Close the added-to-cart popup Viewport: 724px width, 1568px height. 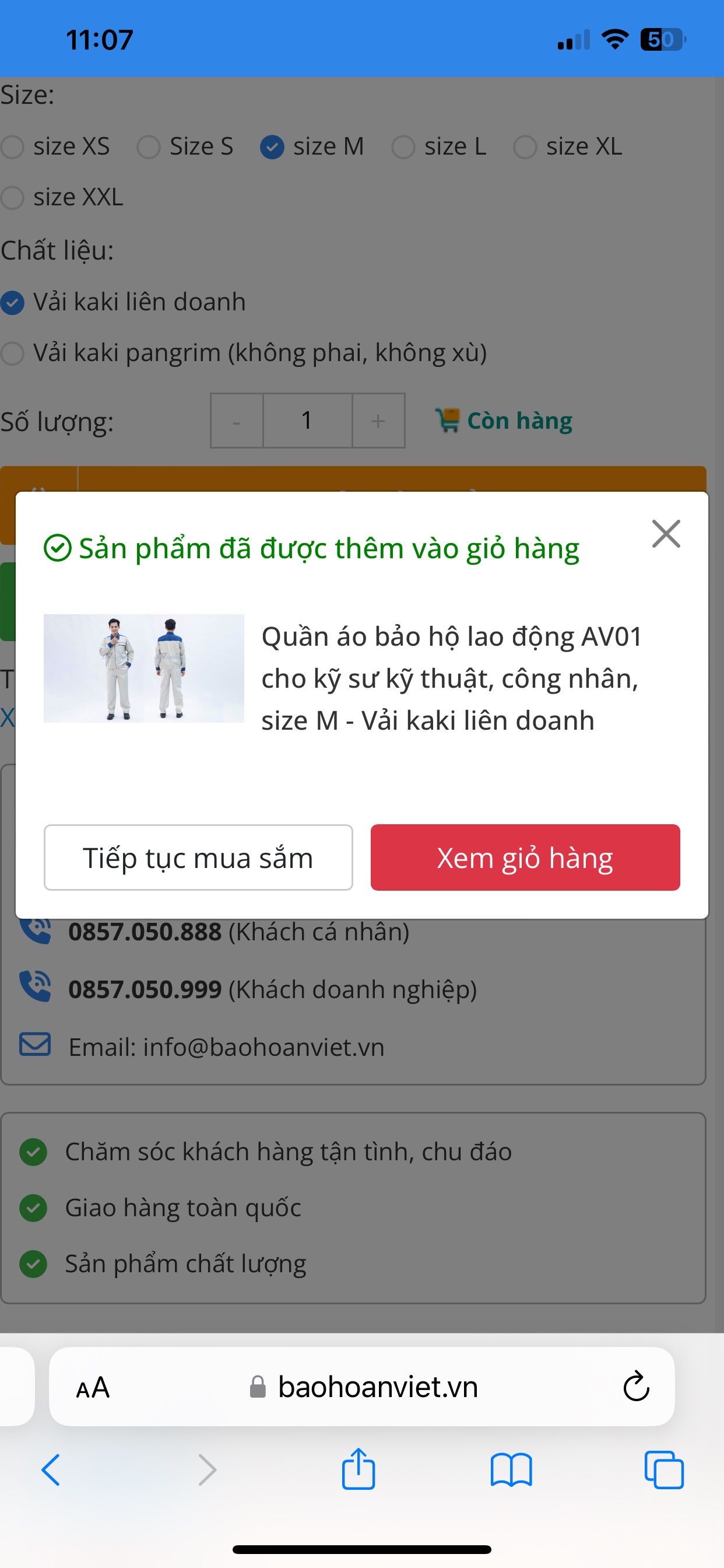click(666, 534)
